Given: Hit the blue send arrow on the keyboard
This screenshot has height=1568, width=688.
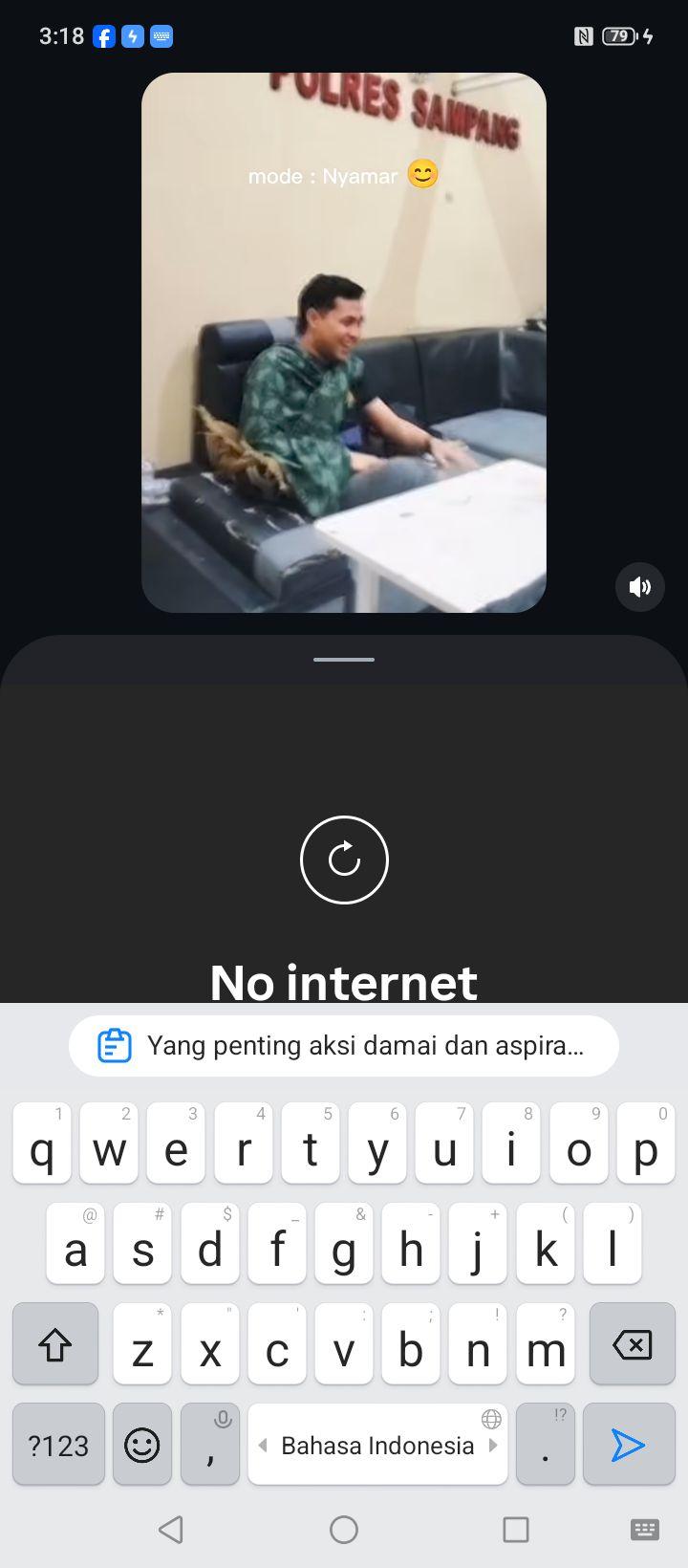Looking at the screenshot, I should pyautogui.click(x=628, y=1445).
